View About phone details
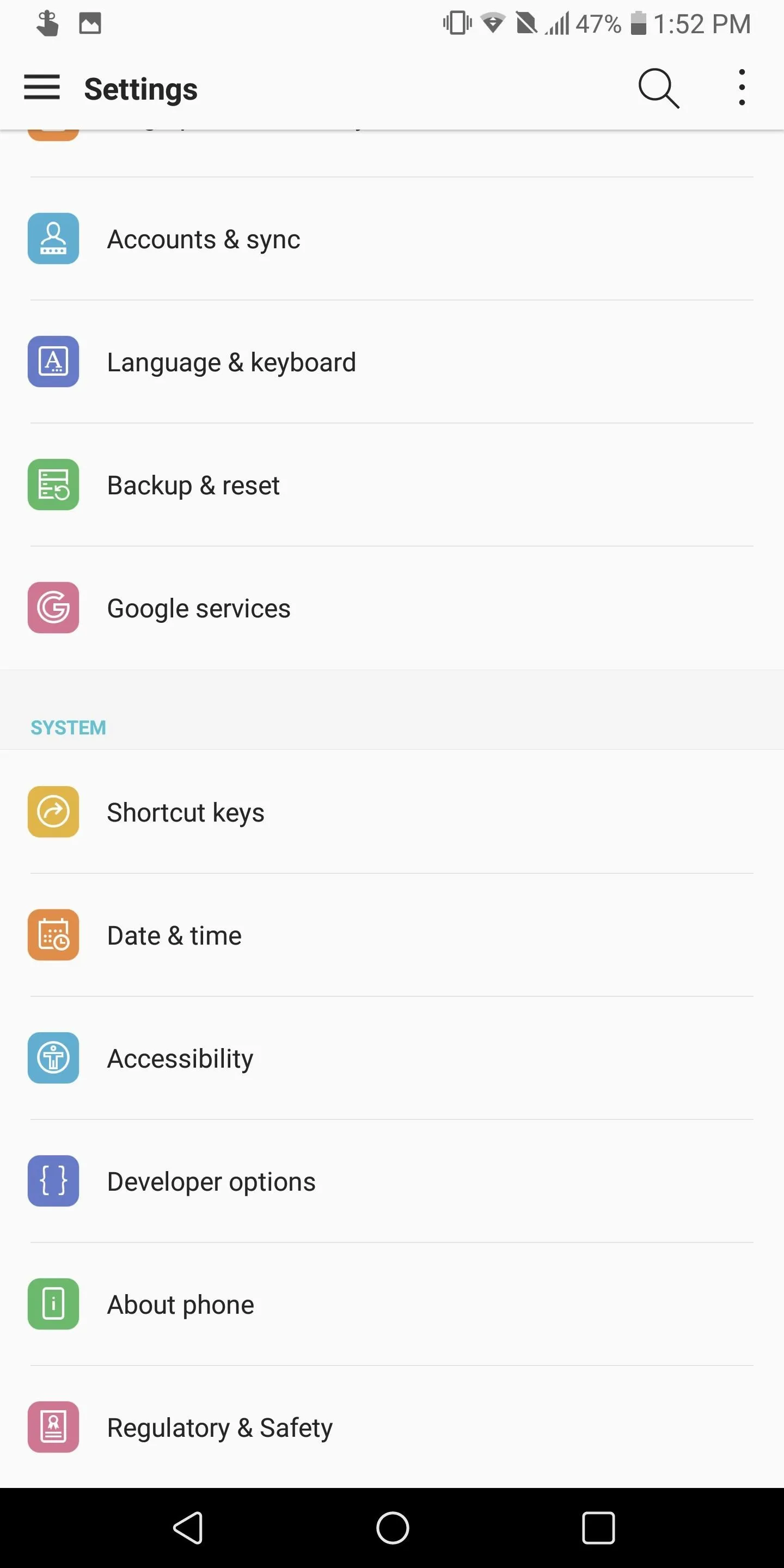Viewport: 784px width, 1568px height. [x=392, y=1304]
